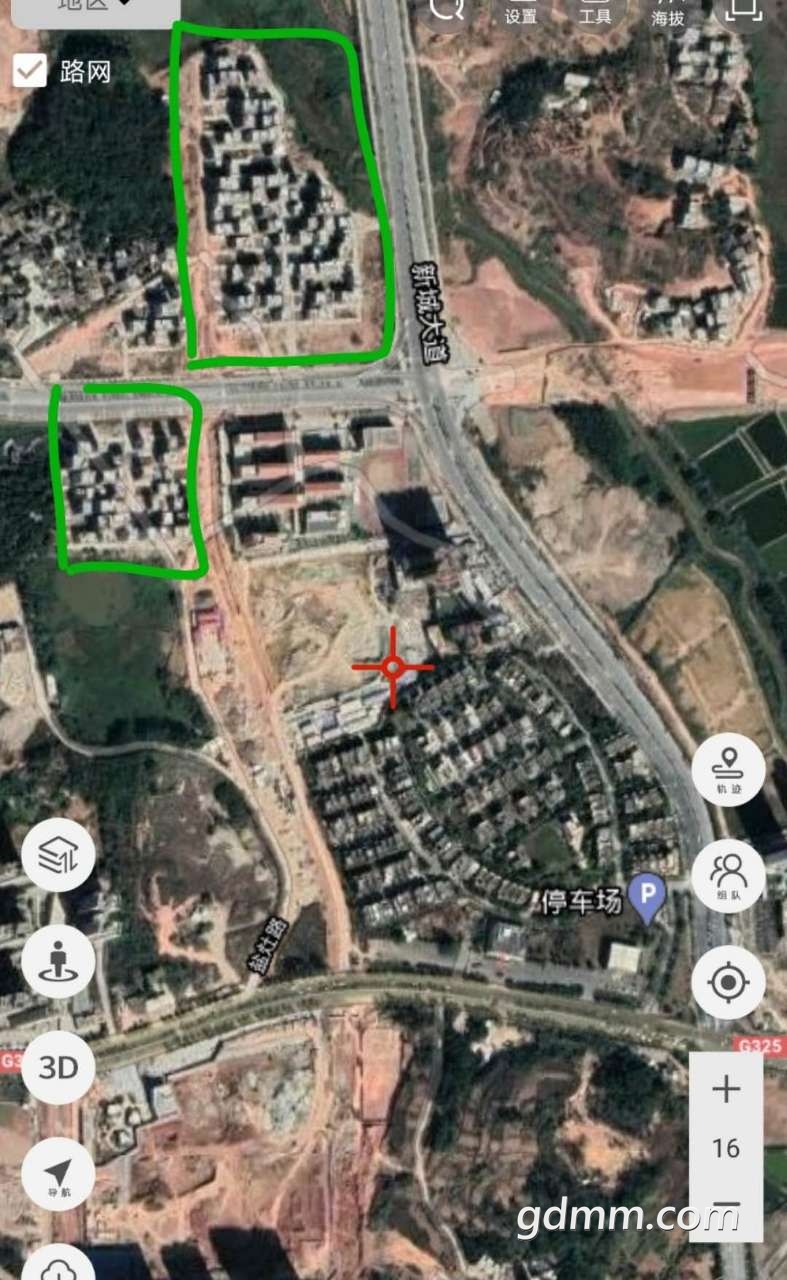
Task: Open street view person icon
Action: (59, 961)
